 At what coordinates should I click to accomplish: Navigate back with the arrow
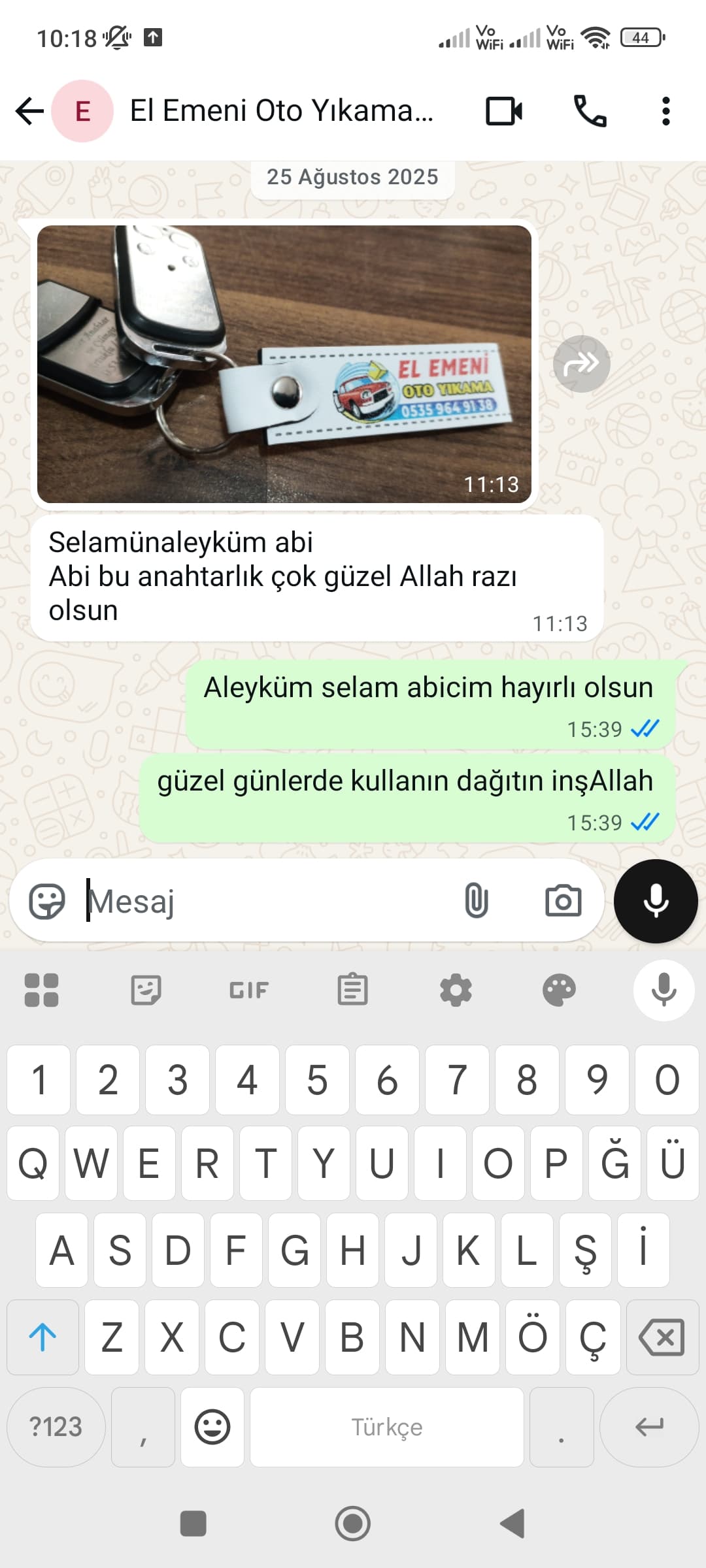coord(27,112)
